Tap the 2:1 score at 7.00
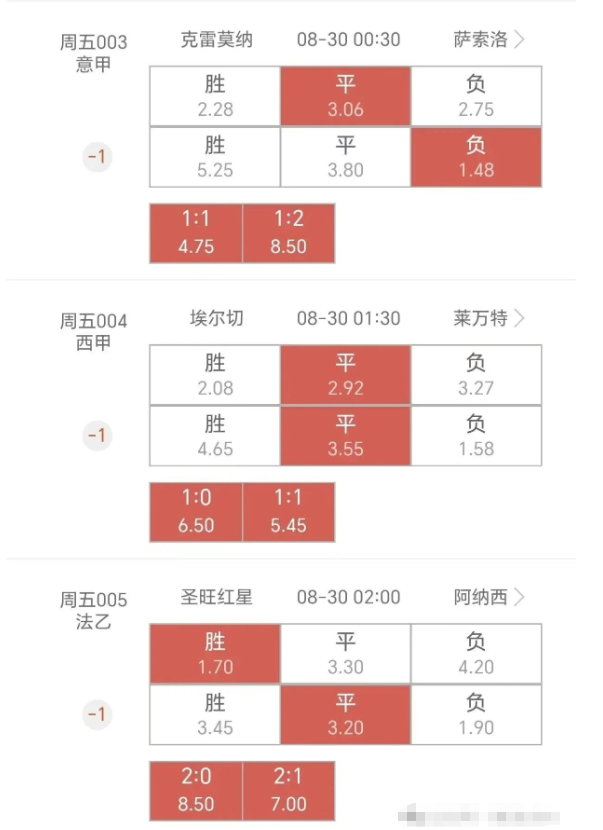 point(288,791)
